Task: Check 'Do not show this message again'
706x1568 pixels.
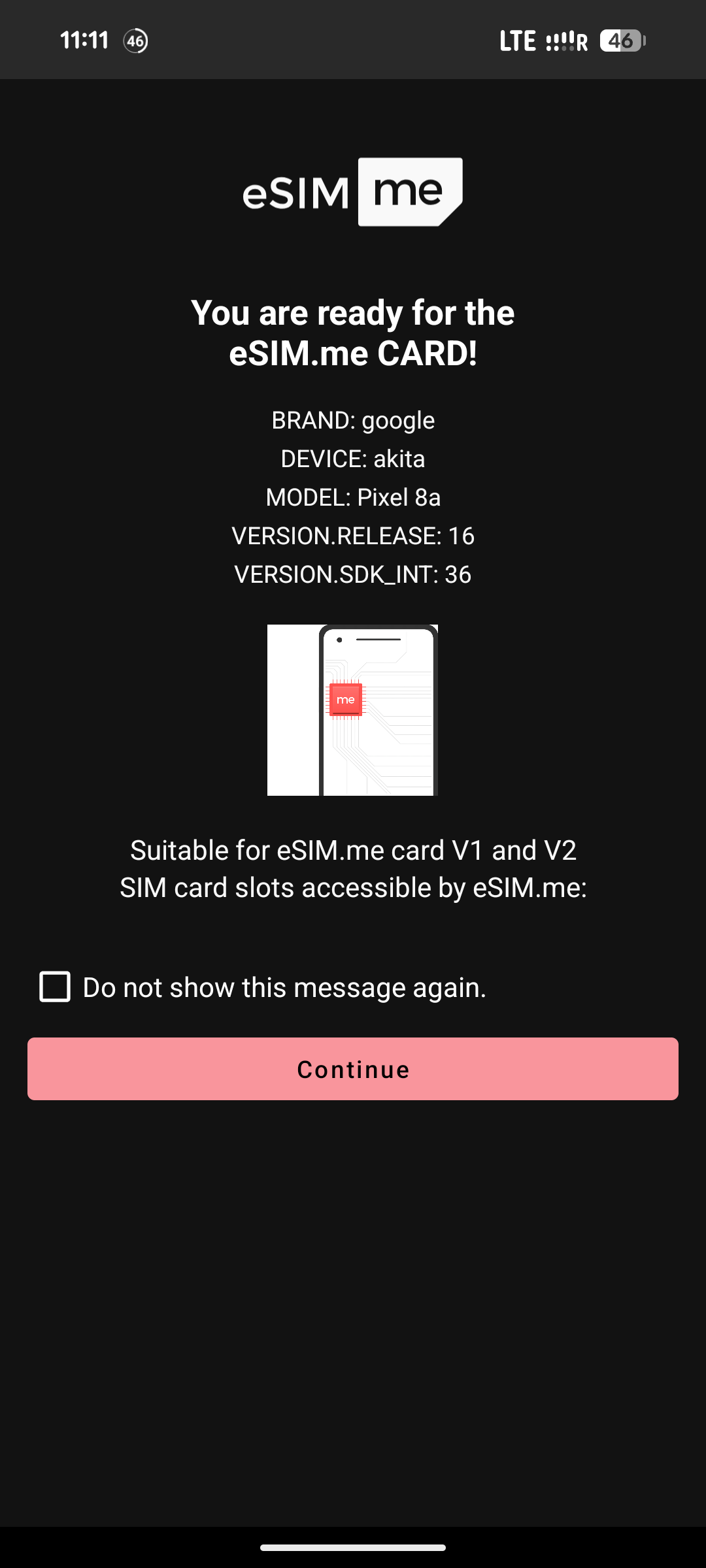Action: (x=56, y=987)
